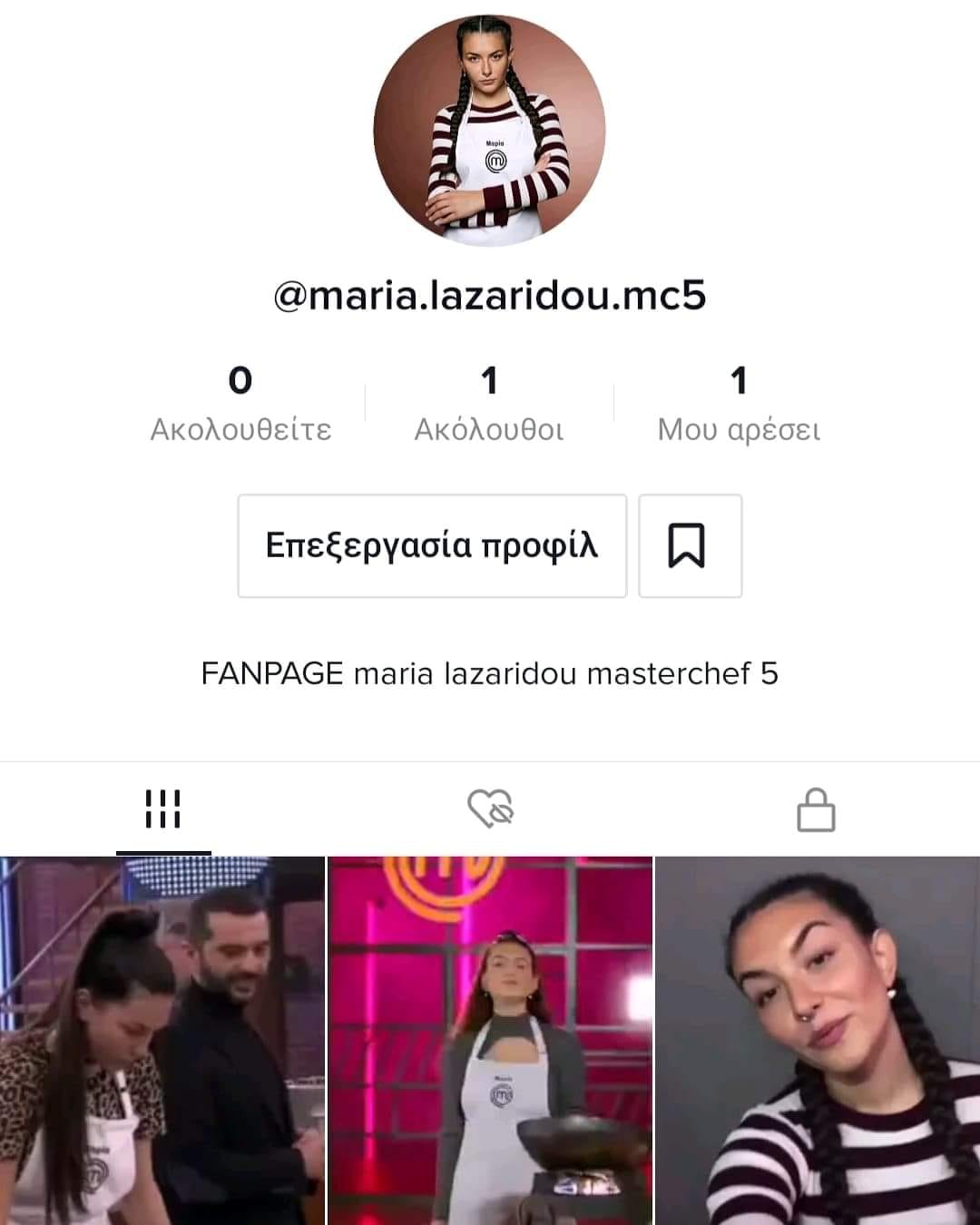Open the Μου αρέσει likes count
Viewport: 980px width, 1225px height.
point(739,404)
